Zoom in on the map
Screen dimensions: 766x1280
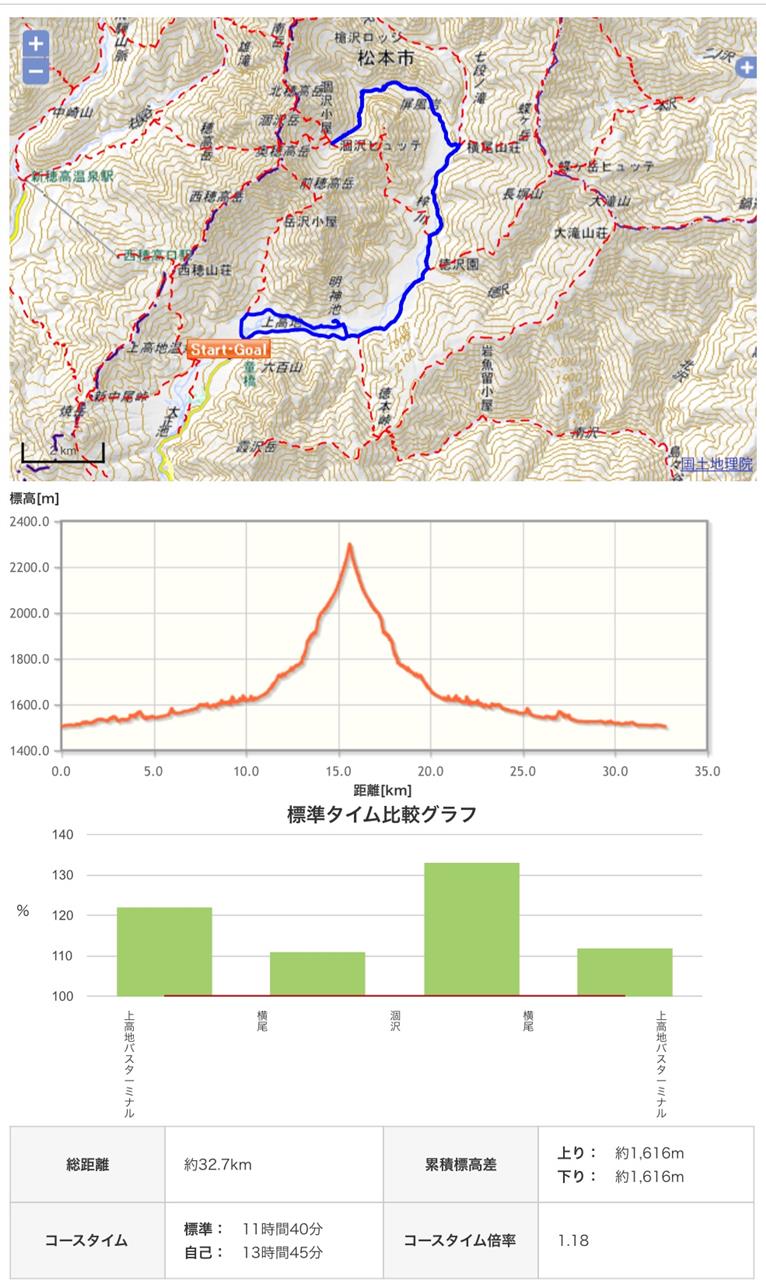click(36, 44)
